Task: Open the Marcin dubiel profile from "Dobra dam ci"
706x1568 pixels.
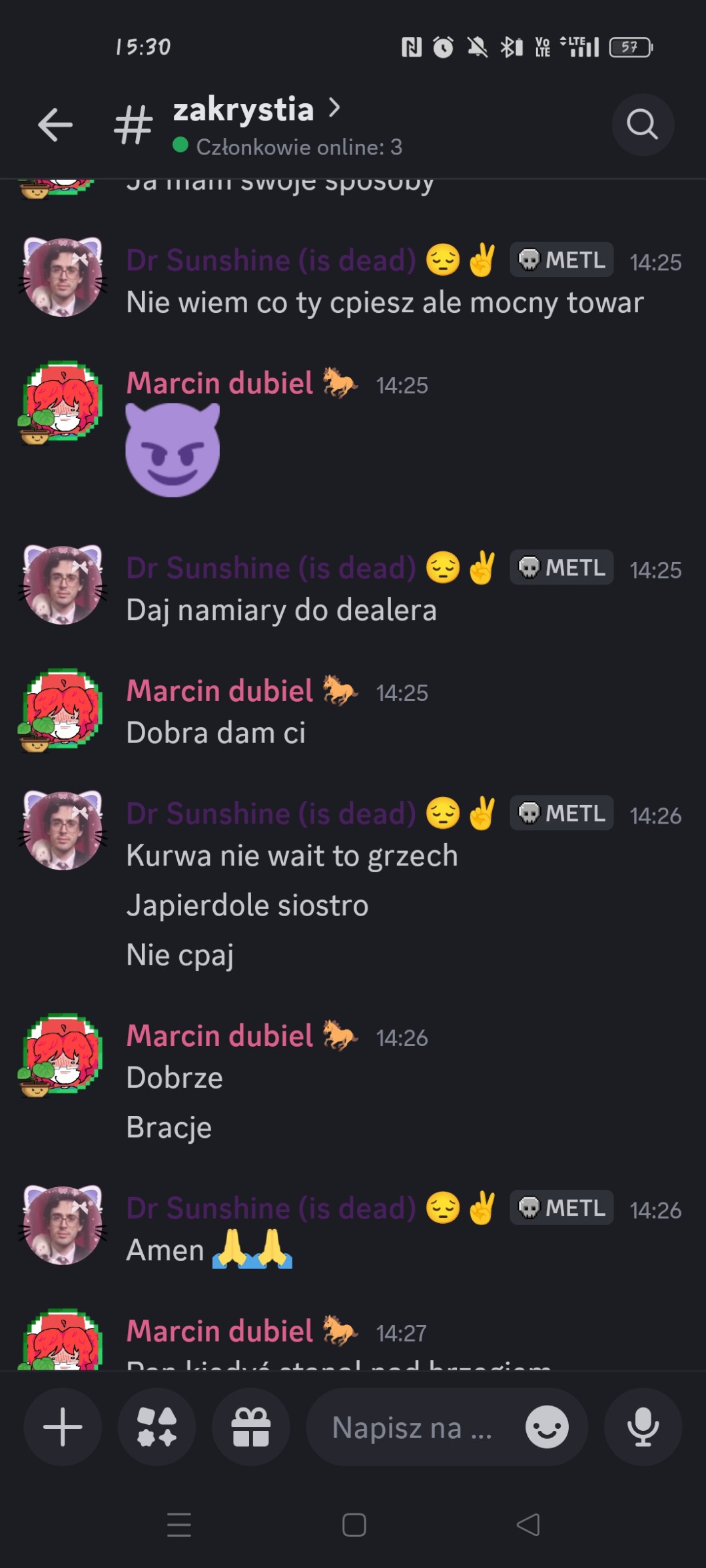Action: coord(220,690)
